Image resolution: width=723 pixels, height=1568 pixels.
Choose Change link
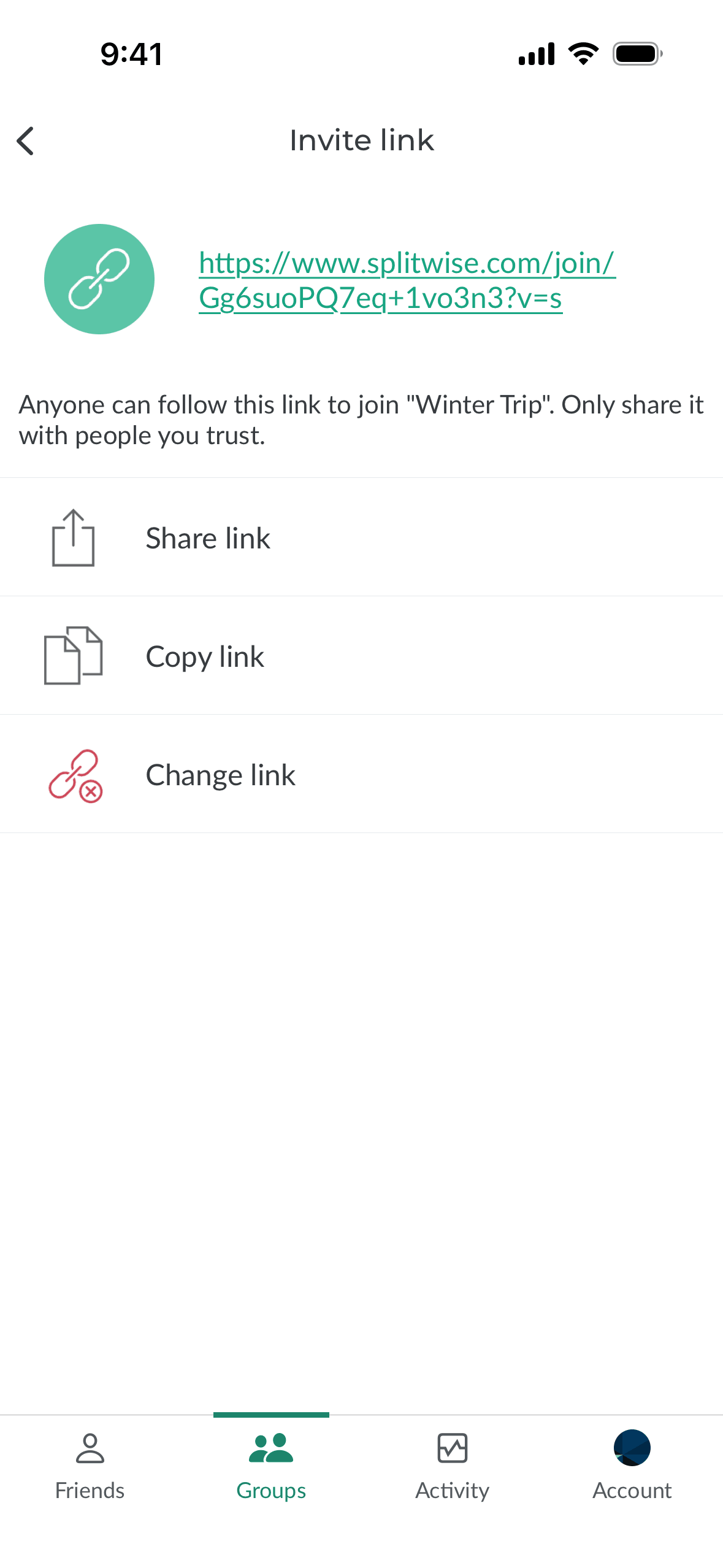tap(361, 774)
